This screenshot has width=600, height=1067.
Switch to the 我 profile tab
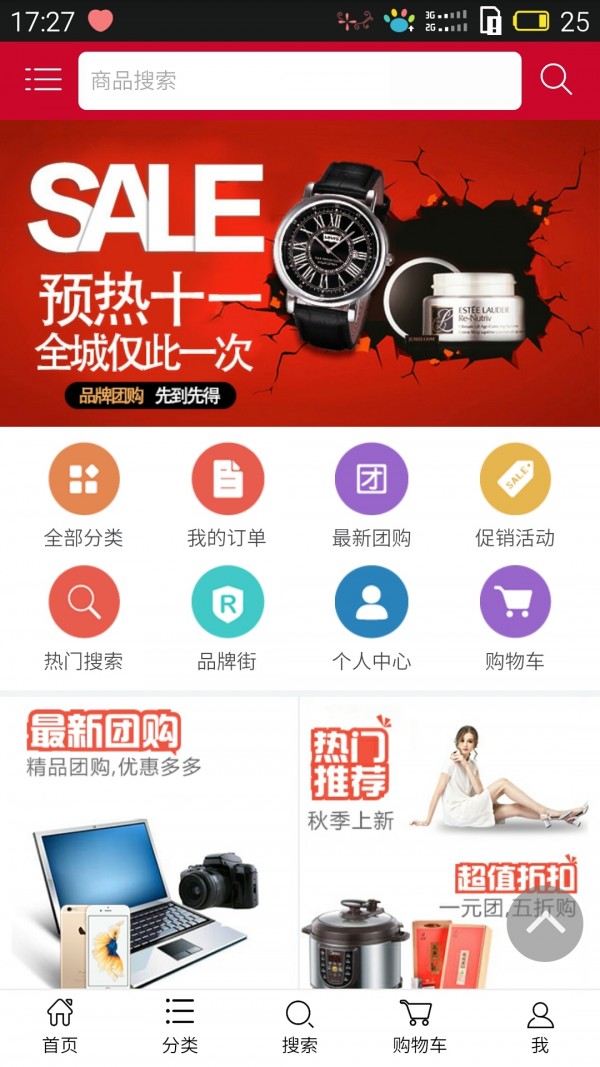[x=540, y=1027]
